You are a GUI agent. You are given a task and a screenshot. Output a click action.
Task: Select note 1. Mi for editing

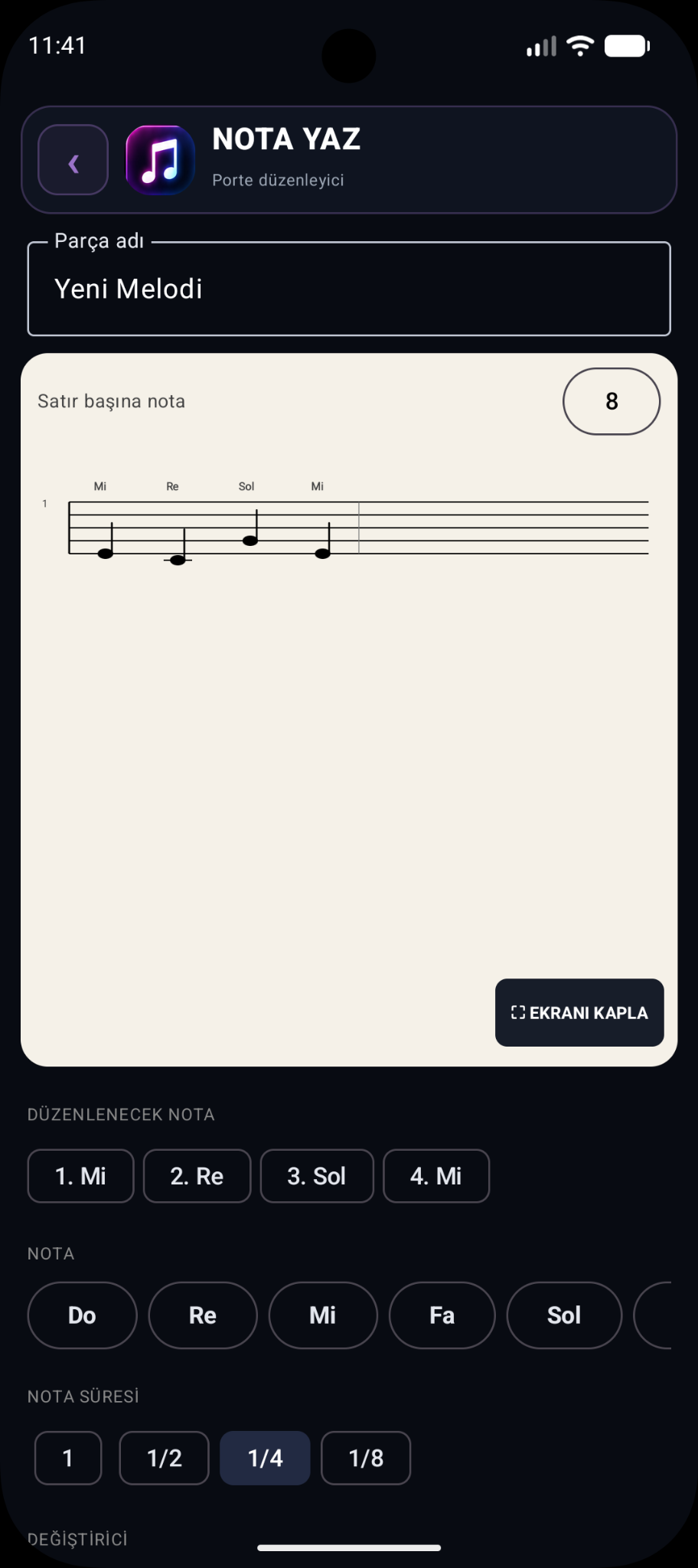point(81,1176)
